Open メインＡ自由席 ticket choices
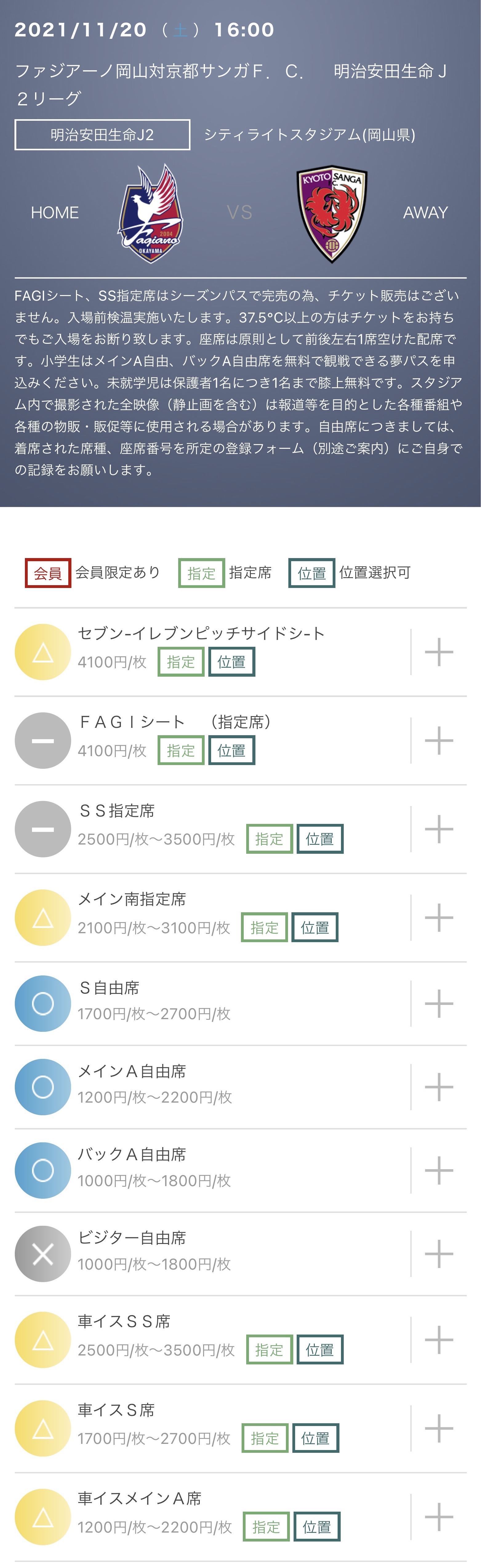Viewport: 481px width, 1568px height. (439, 1087)
